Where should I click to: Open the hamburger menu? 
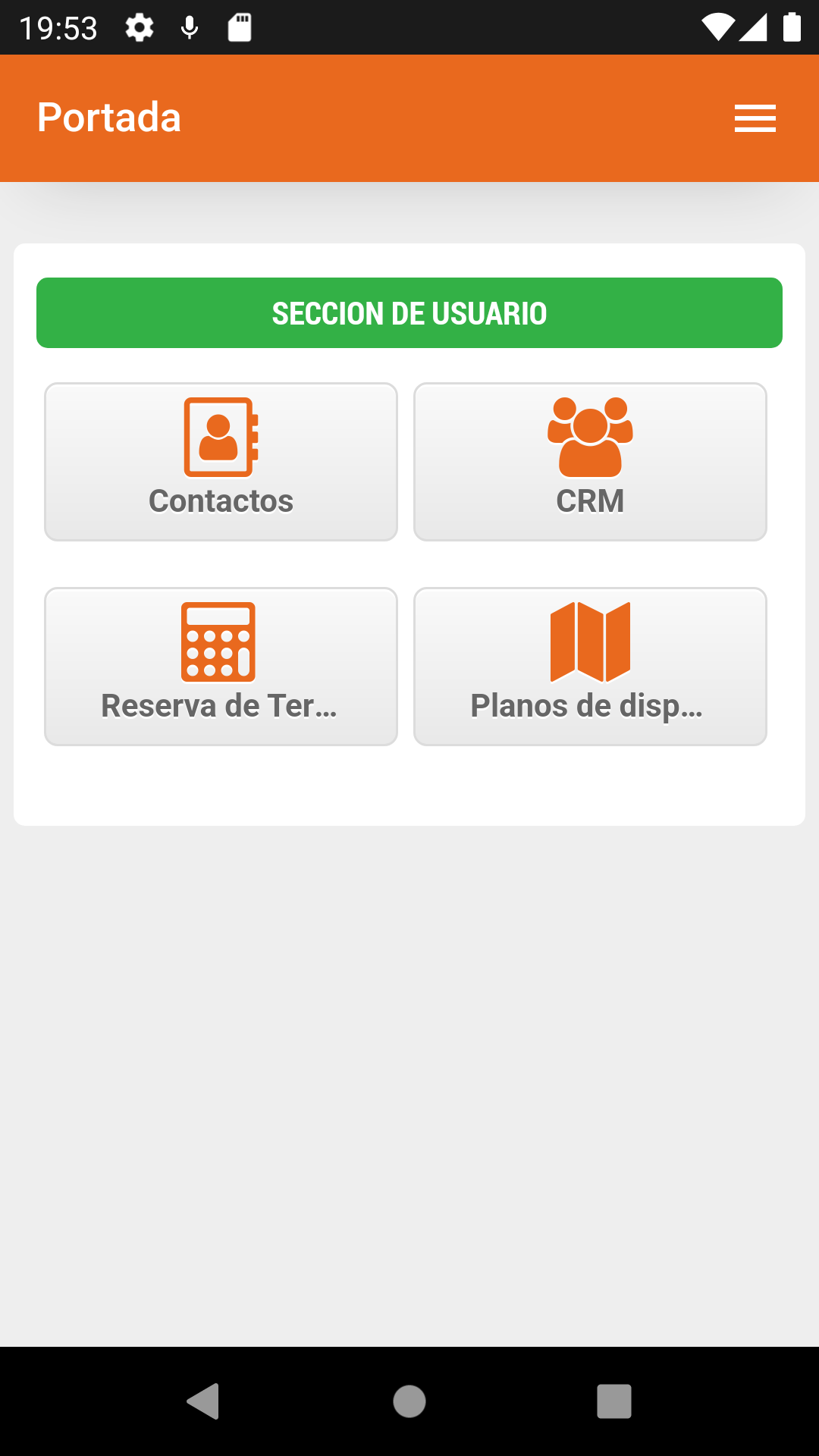pyautogui.click(x=755, y=118)
